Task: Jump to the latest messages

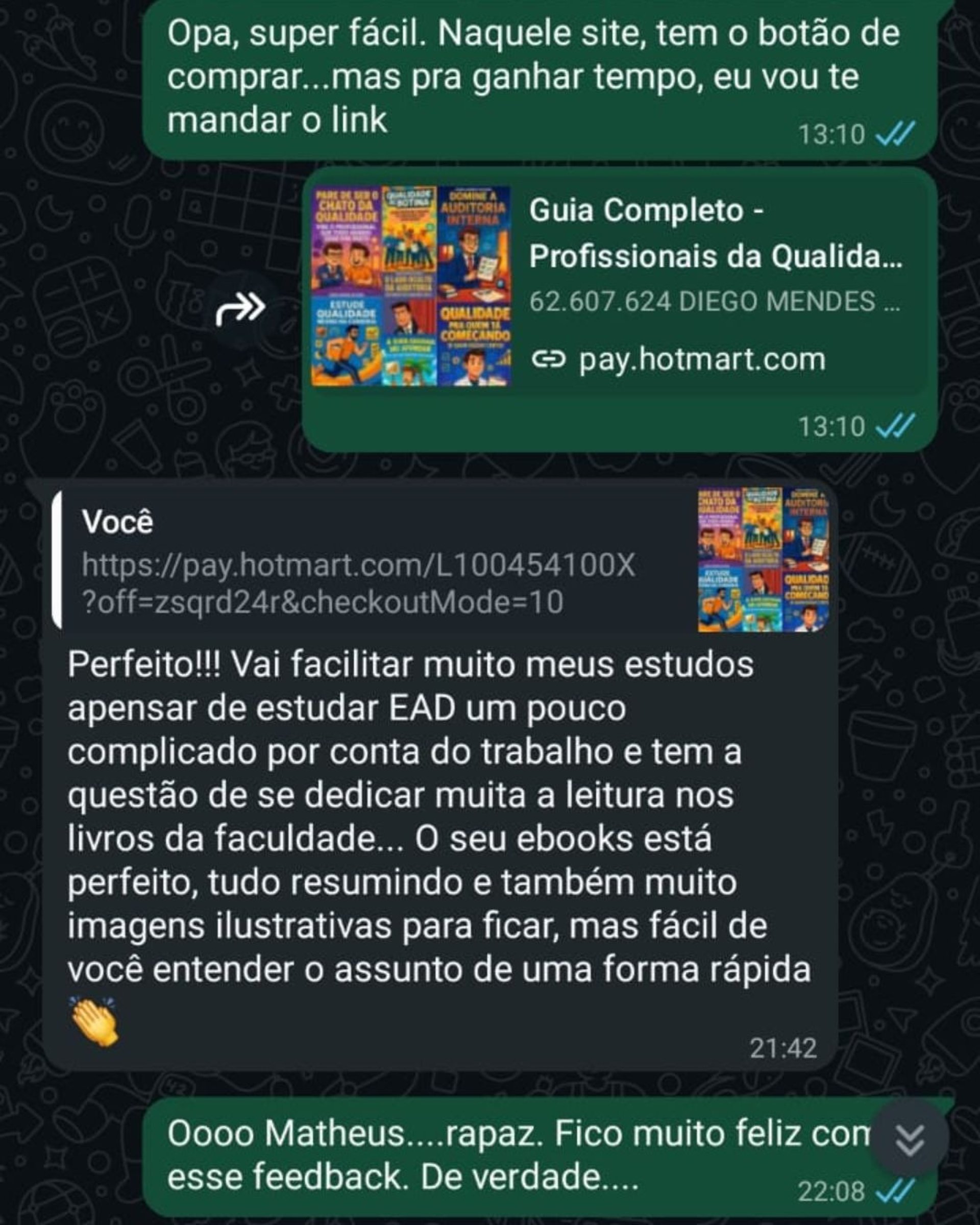Action: (910, 1139)
